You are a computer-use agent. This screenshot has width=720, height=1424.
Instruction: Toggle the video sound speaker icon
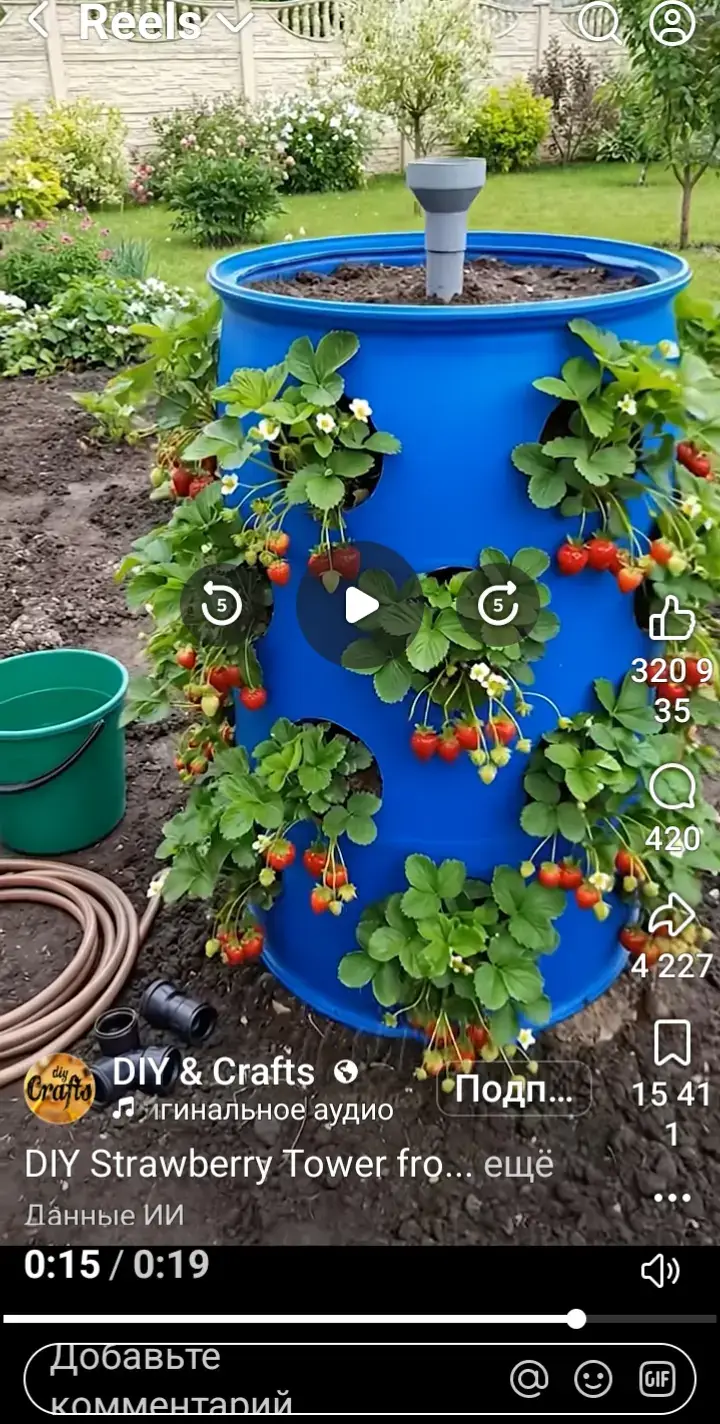[x=660, y=1271]
